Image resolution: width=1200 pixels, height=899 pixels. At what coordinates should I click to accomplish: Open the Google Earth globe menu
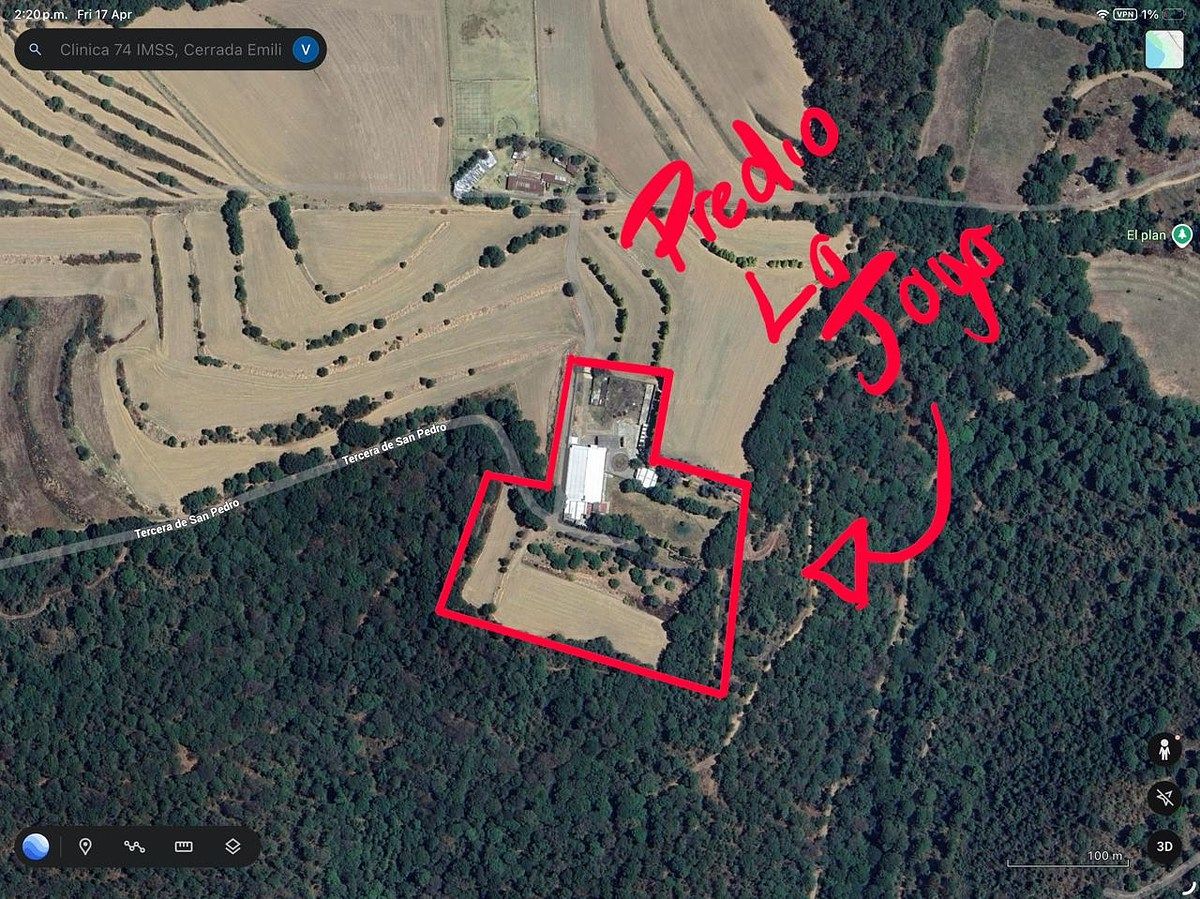pos(37,846)
